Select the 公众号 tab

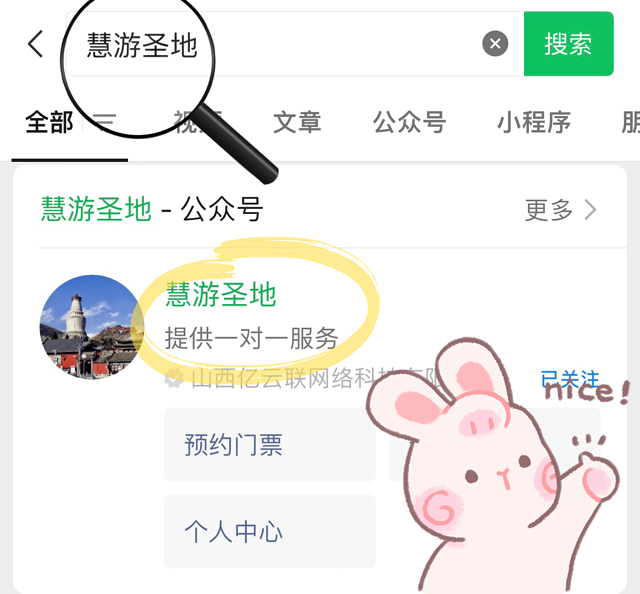click(409, 123)
